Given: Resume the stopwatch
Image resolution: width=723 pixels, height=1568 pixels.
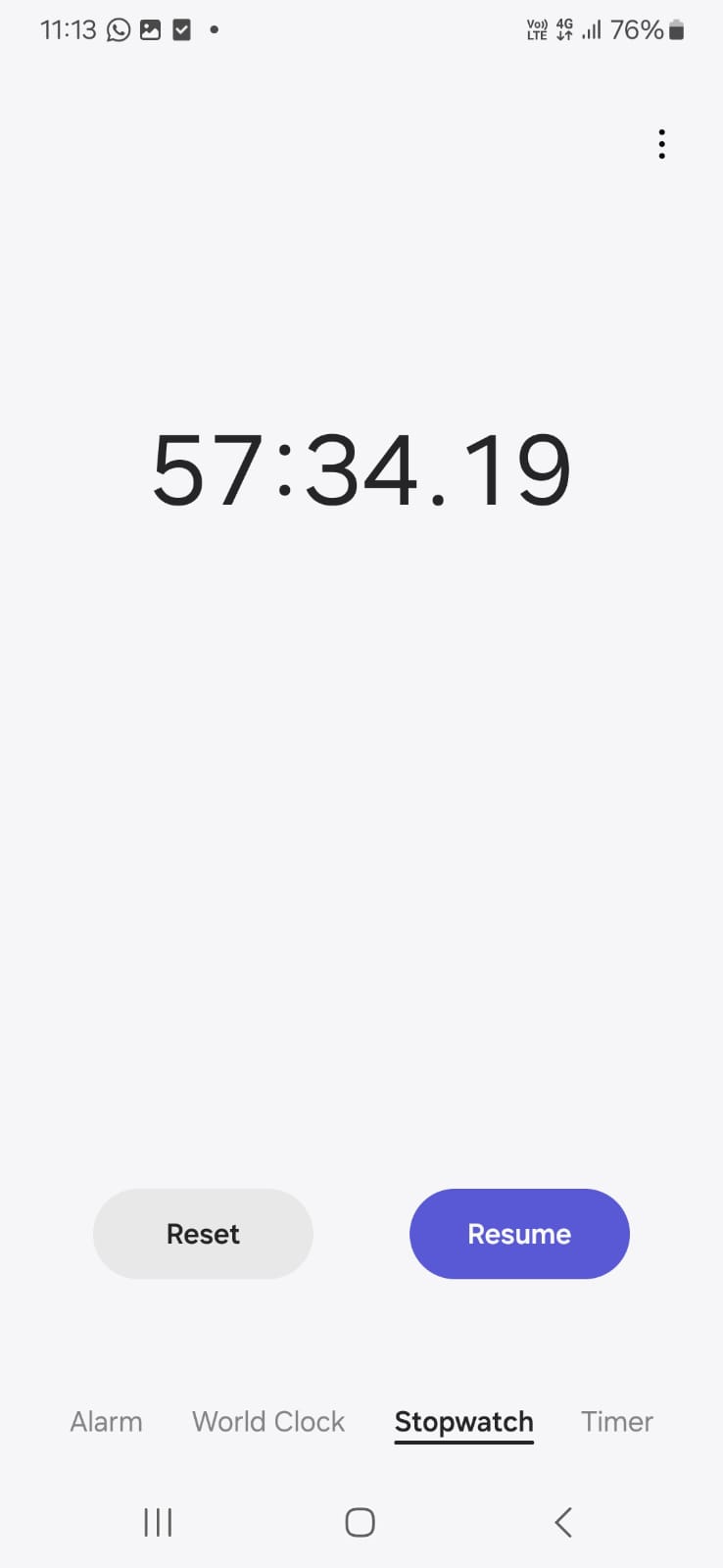Looking at the screenshot, I should click(x=519, y=1234).
